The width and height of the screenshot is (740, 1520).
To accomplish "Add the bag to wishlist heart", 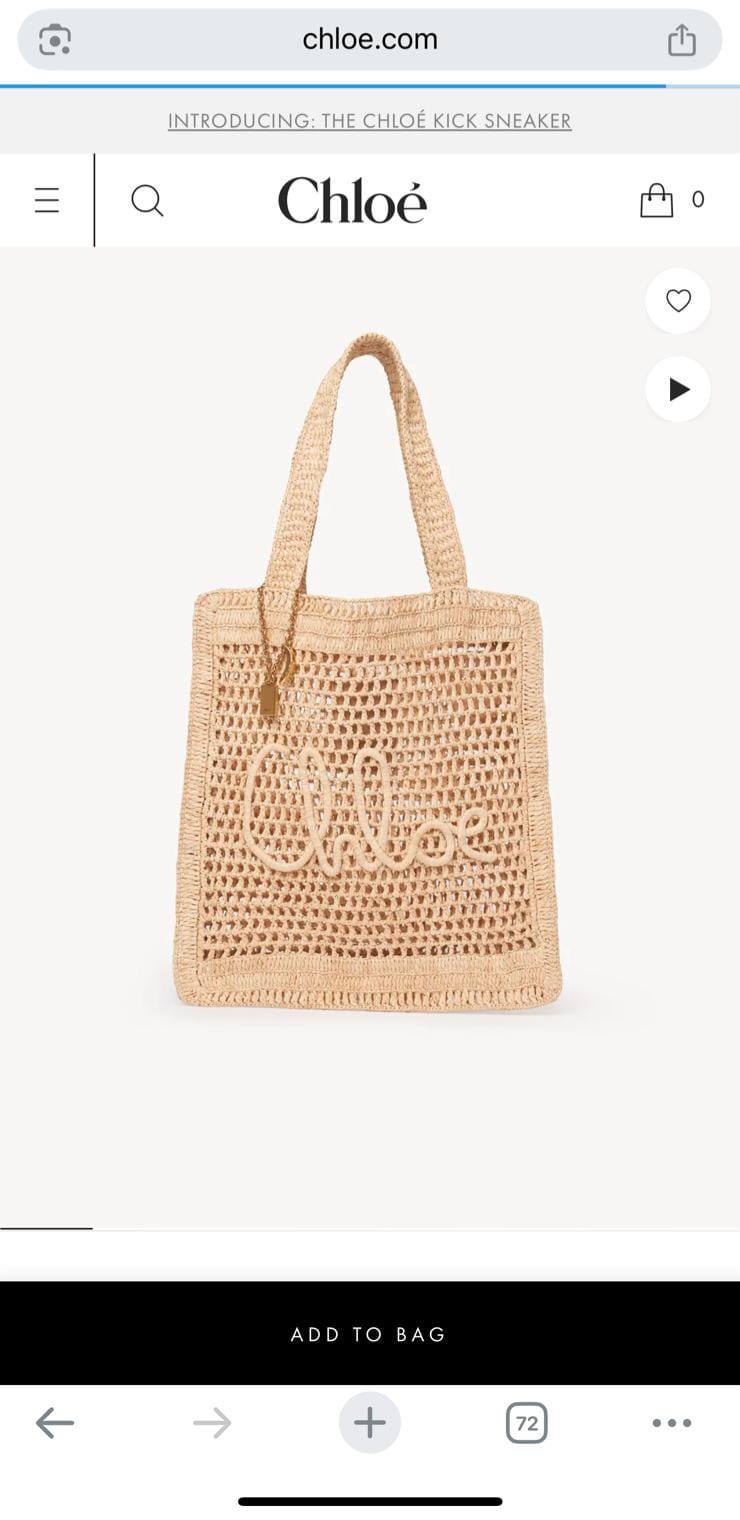I will pos(678,300).
